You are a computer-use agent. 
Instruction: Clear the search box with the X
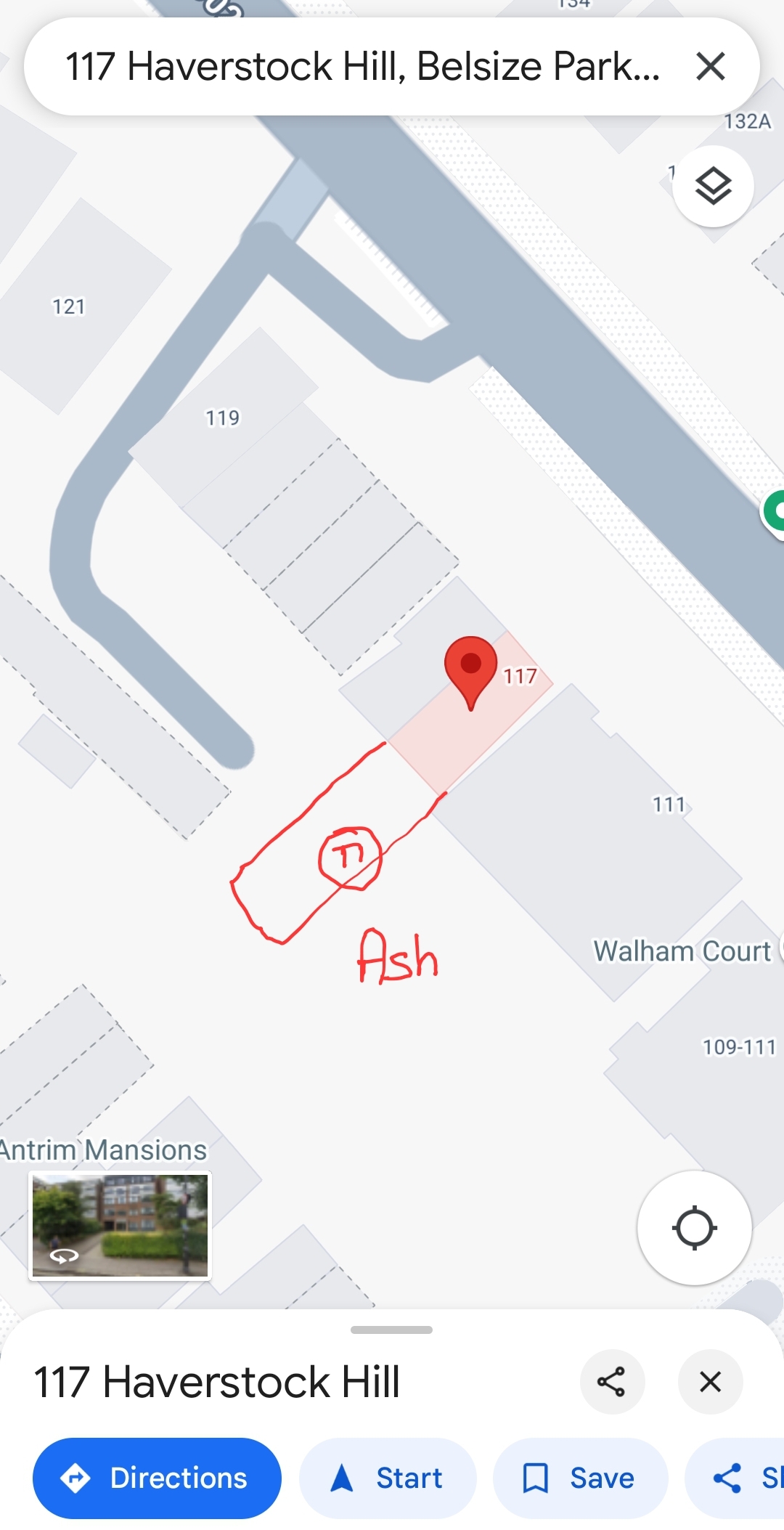pos(710,66)
